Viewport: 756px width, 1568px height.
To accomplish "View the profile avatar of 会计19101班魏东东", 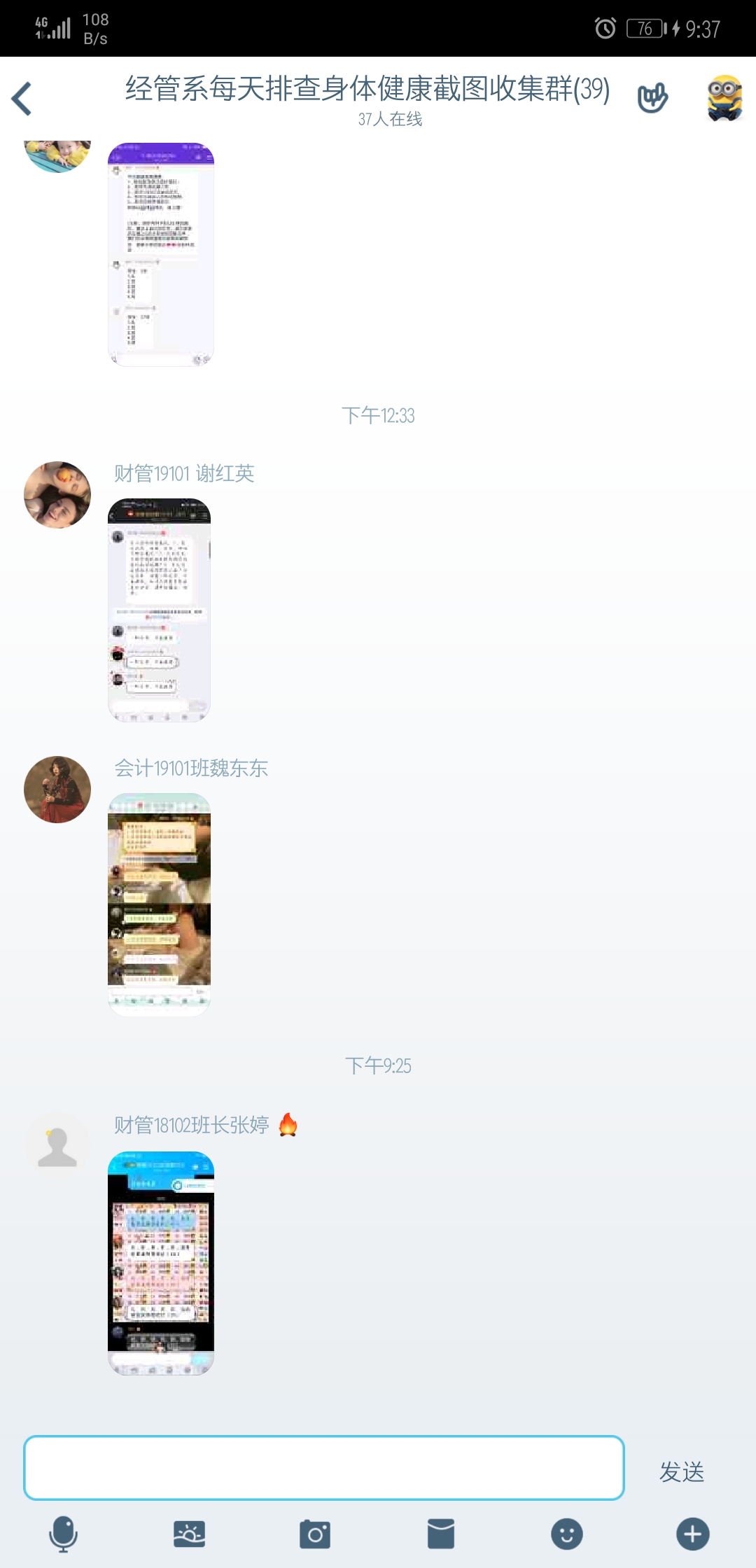I will click(x=57, y=789).
